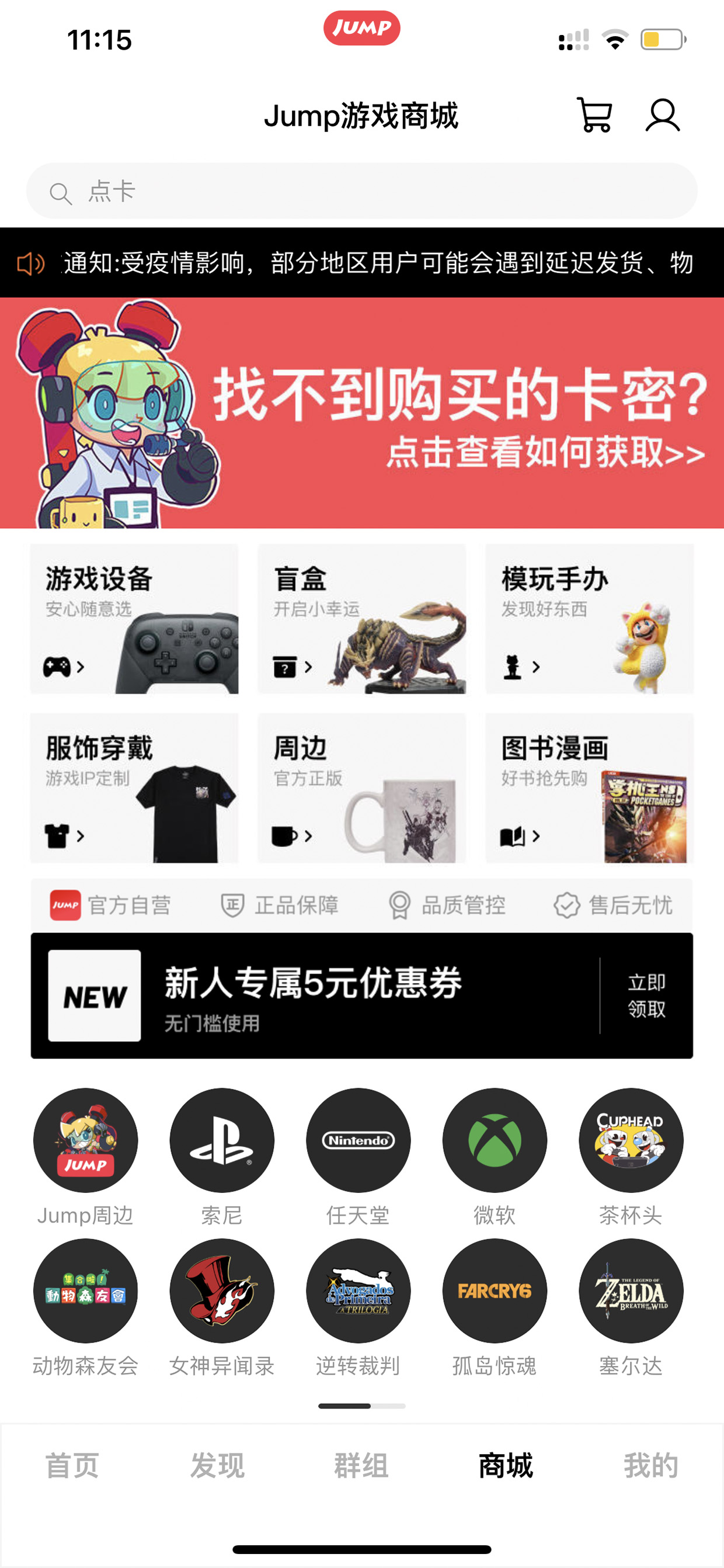724x1568 pixels.
Task: Browse the 游戏设备 category
Action: (x=134, y=619)
